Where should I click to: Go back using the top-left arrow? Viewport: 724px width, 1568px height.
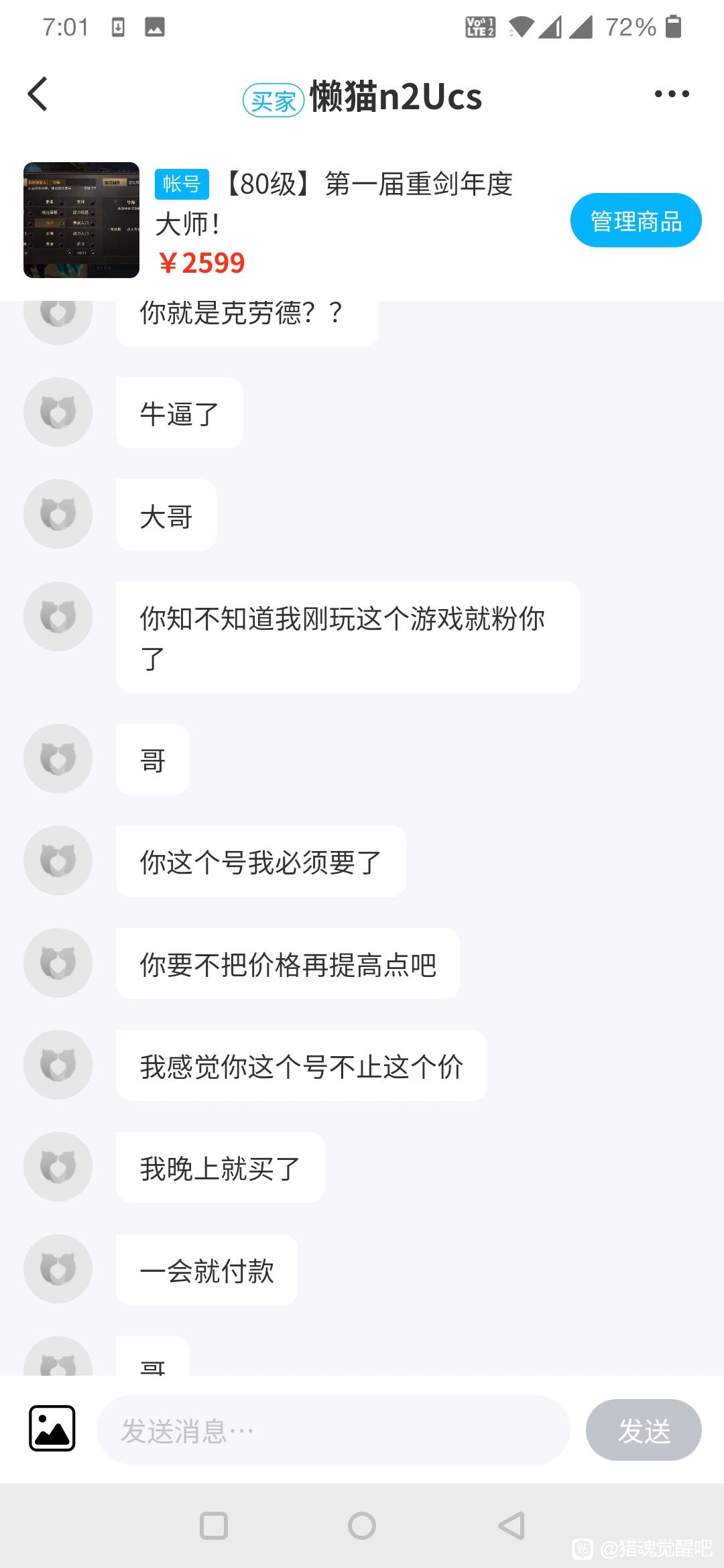[38, 94]
